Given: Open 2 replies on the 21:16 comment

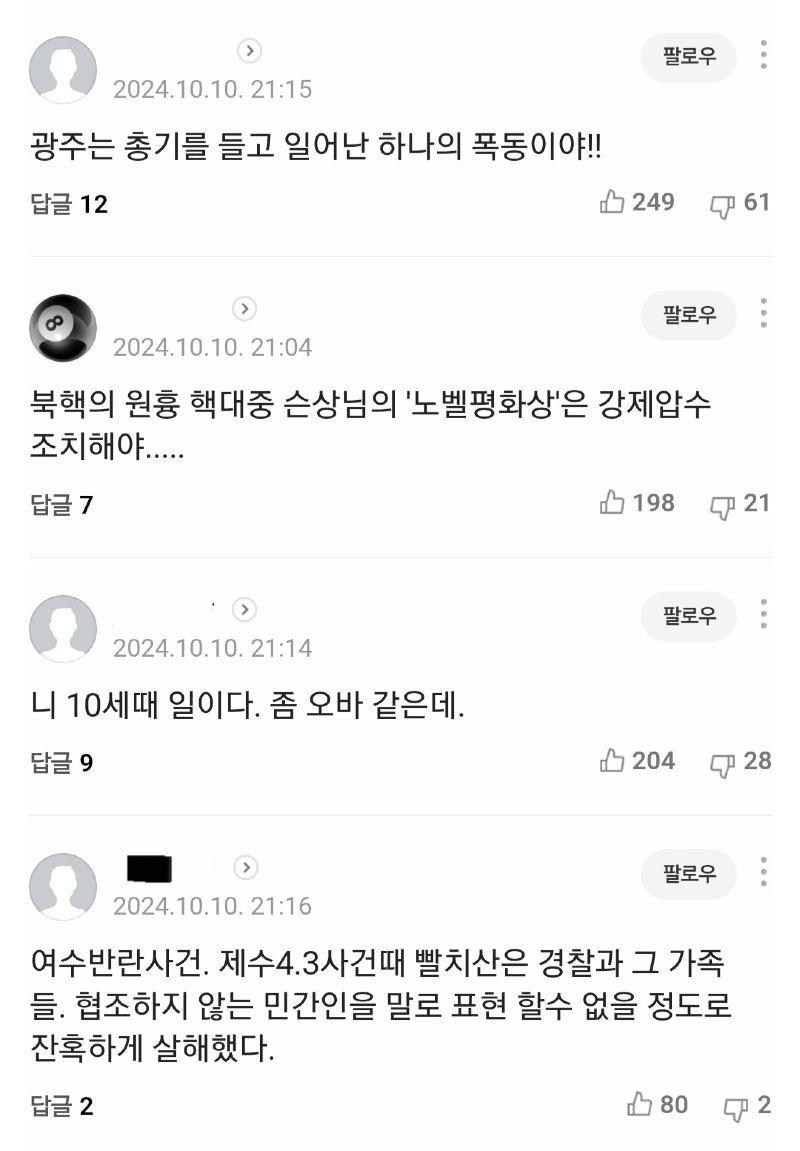Looking at the screenshot, I should (x=62, y=1106).
